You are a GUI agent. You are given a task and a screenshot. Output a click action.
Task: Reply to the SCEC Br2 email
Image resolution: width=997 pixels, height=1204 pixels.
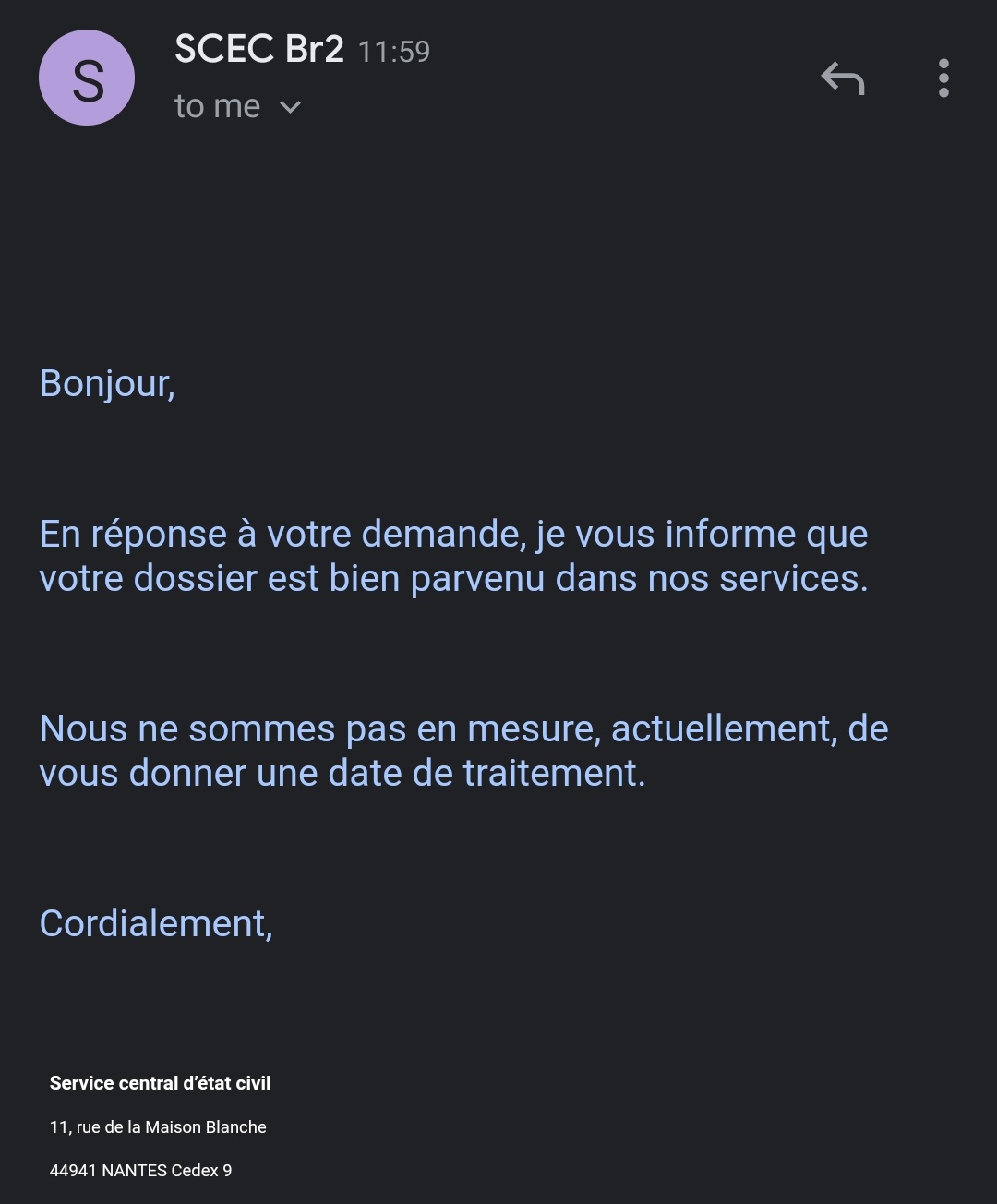point(842,78)
